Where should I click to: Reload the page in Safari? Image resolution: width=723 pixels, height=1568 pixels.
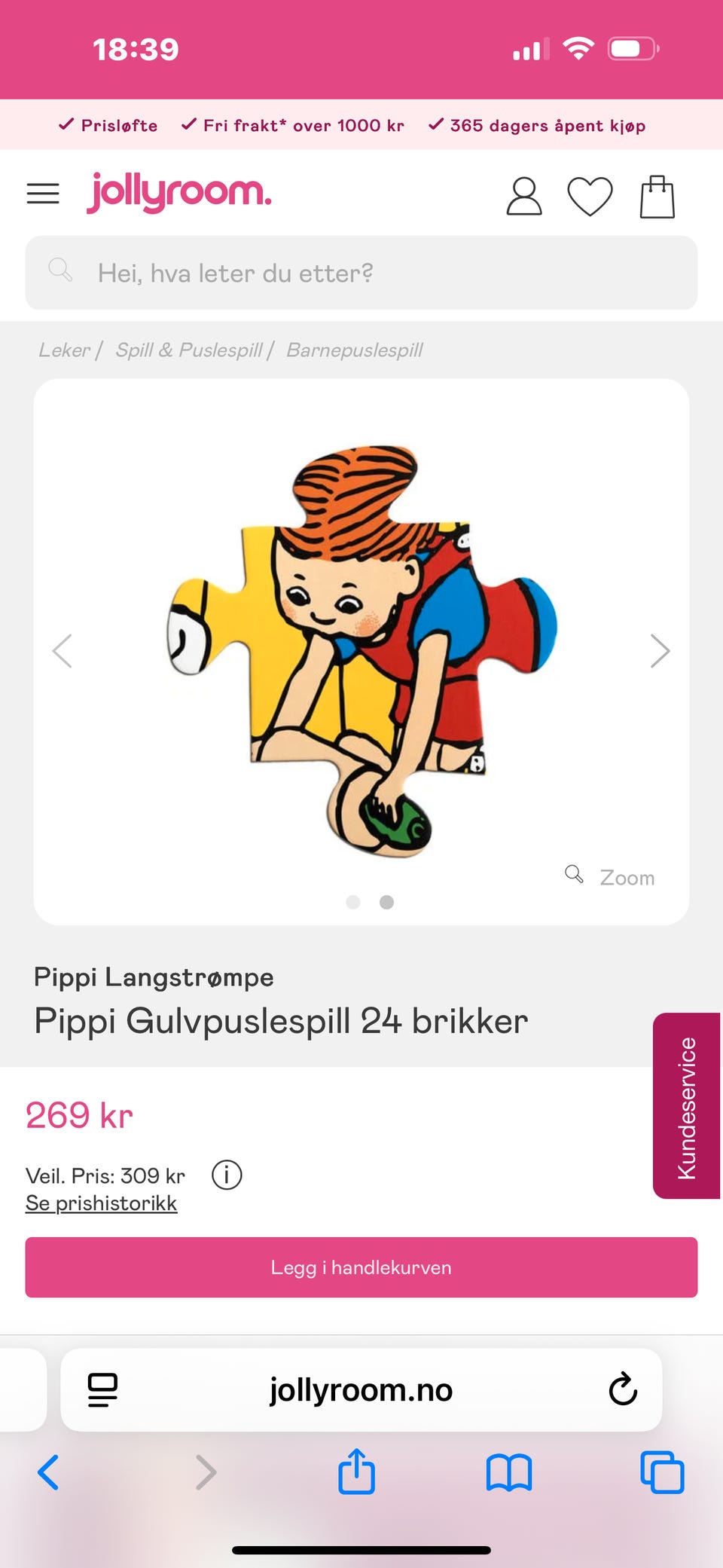pos(621,1390)
